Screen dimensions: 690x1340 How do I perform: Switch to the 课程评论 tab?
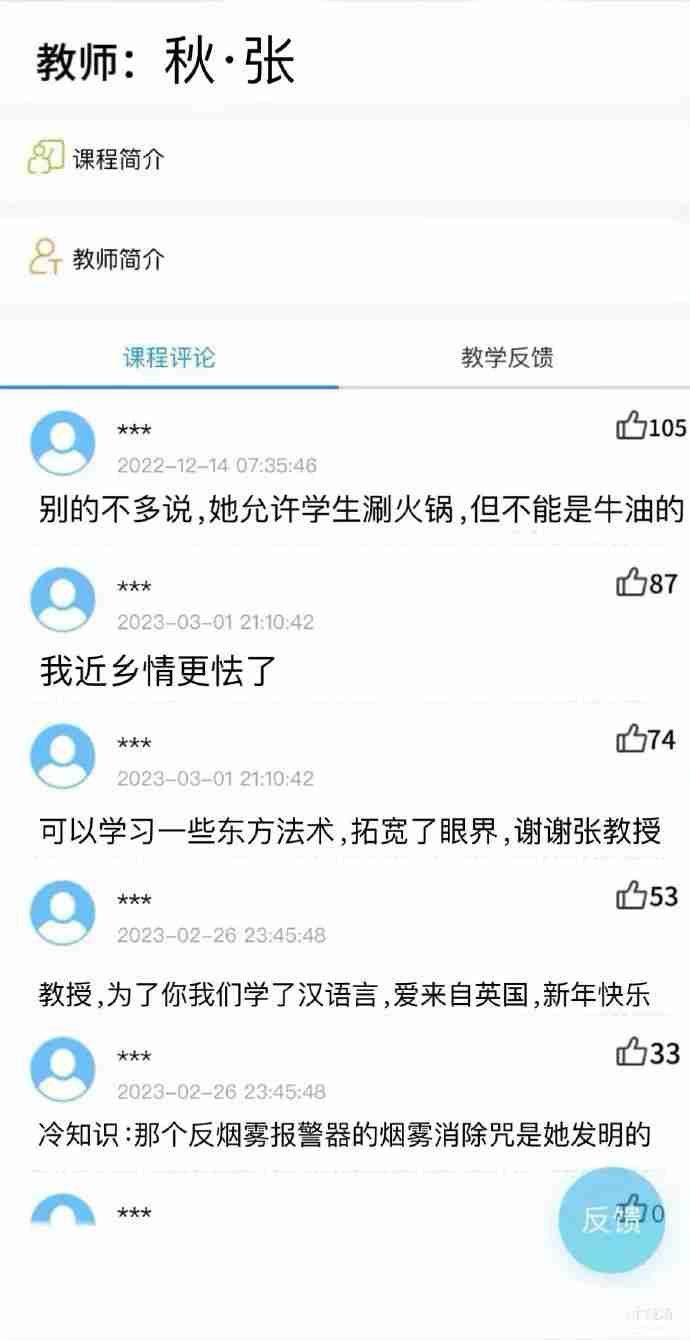pyautogui.click(x=169, y=358)
